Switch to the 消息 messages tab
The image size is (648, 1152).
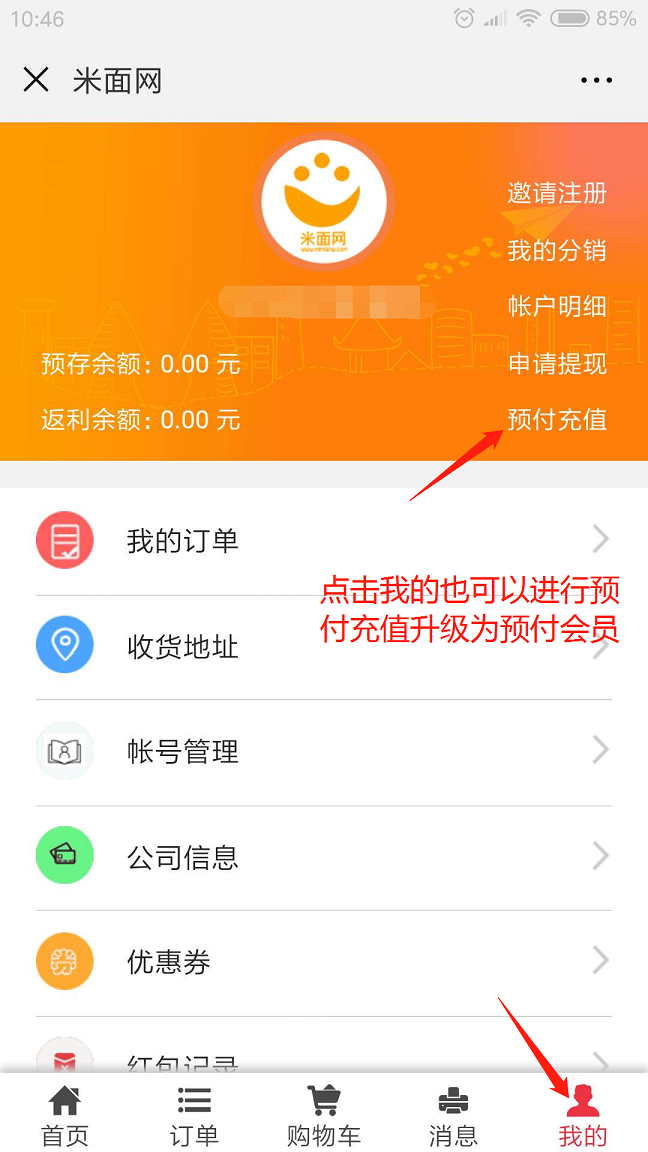click(x=453, y=1116)
